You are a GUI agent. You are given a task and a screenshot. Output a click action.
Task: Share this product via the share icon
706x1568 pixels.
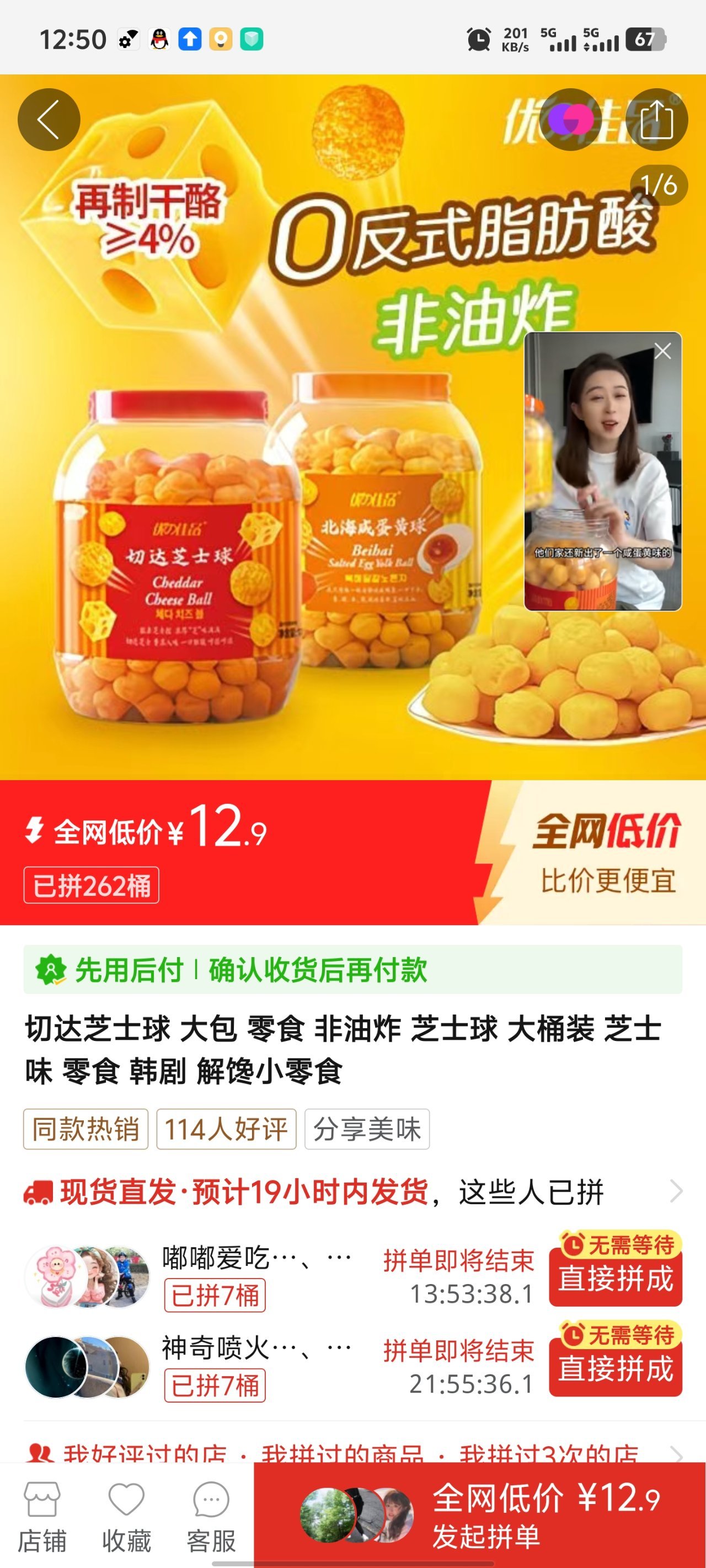656,120
